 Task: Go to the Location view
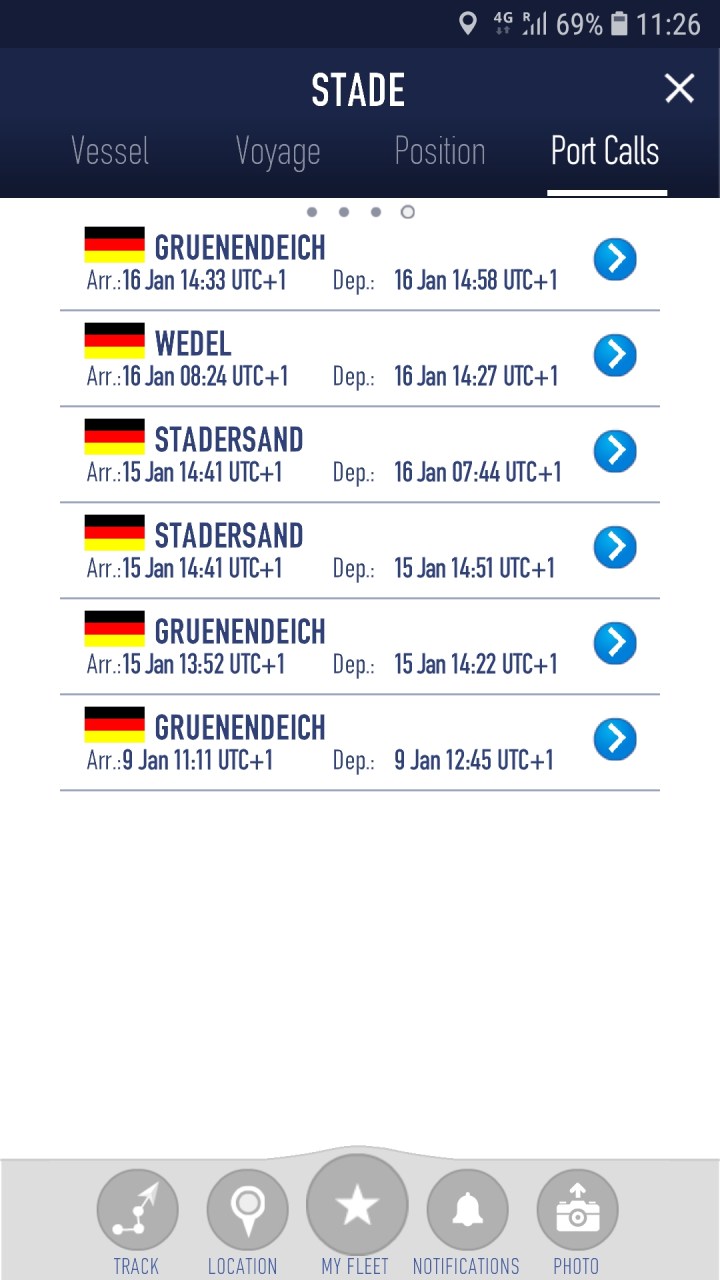point(246,1211)
